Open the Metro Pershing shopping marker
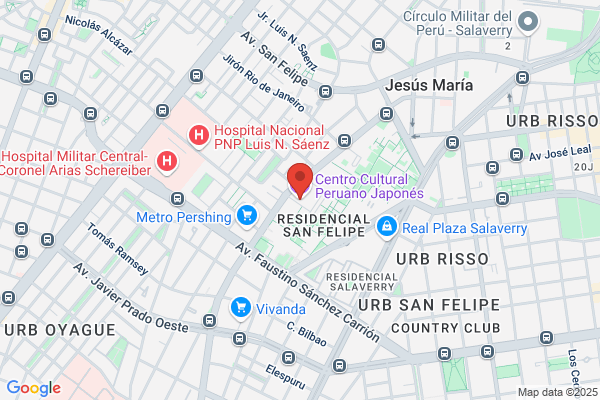This screenshot has width=600, height=400. 247,216
